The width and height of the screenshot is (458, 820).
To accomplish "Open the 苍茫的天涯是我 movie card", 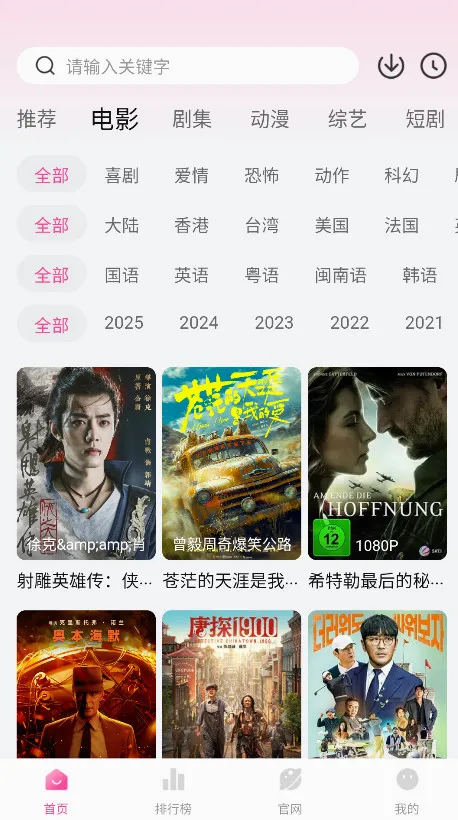I will click(x=232, y=479).
